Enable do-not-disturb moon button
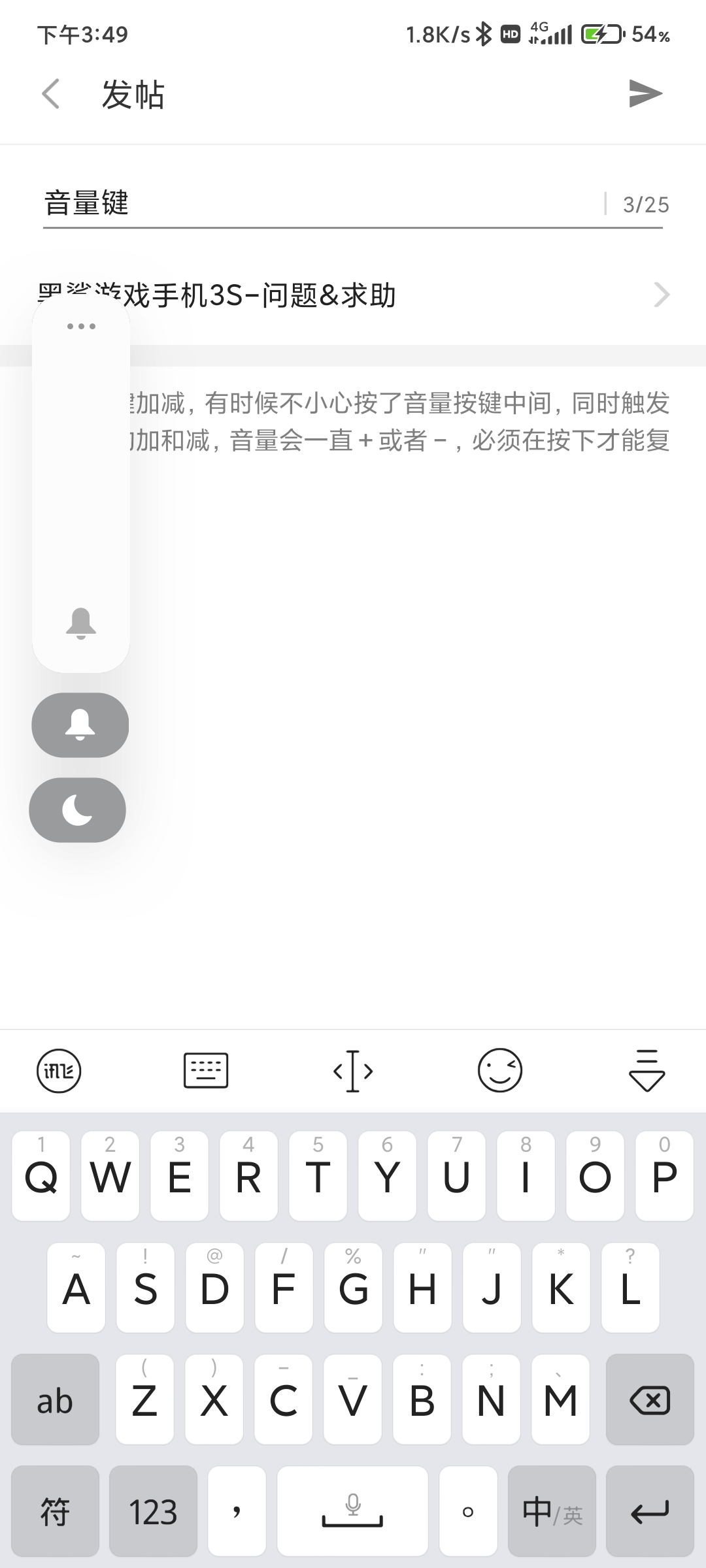706x1568 pixels. (x=78, y=810)
